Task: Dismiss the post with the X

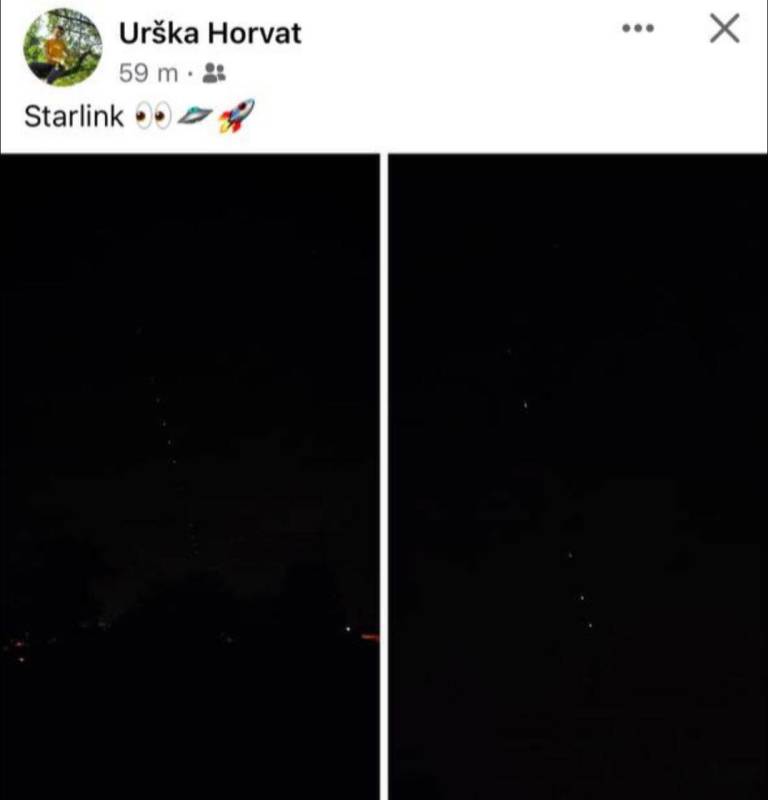Action: click(x=724, y=29)
